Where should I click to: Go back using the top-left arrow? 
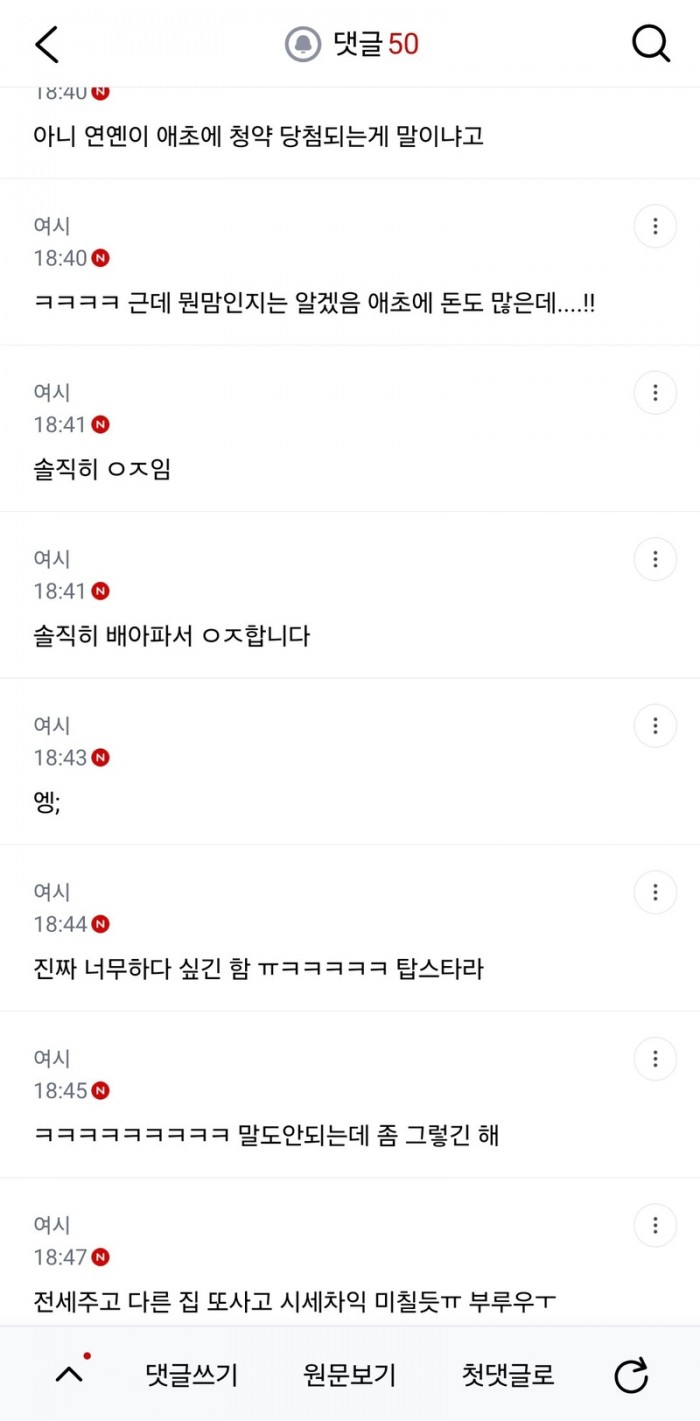coord(47,44)
